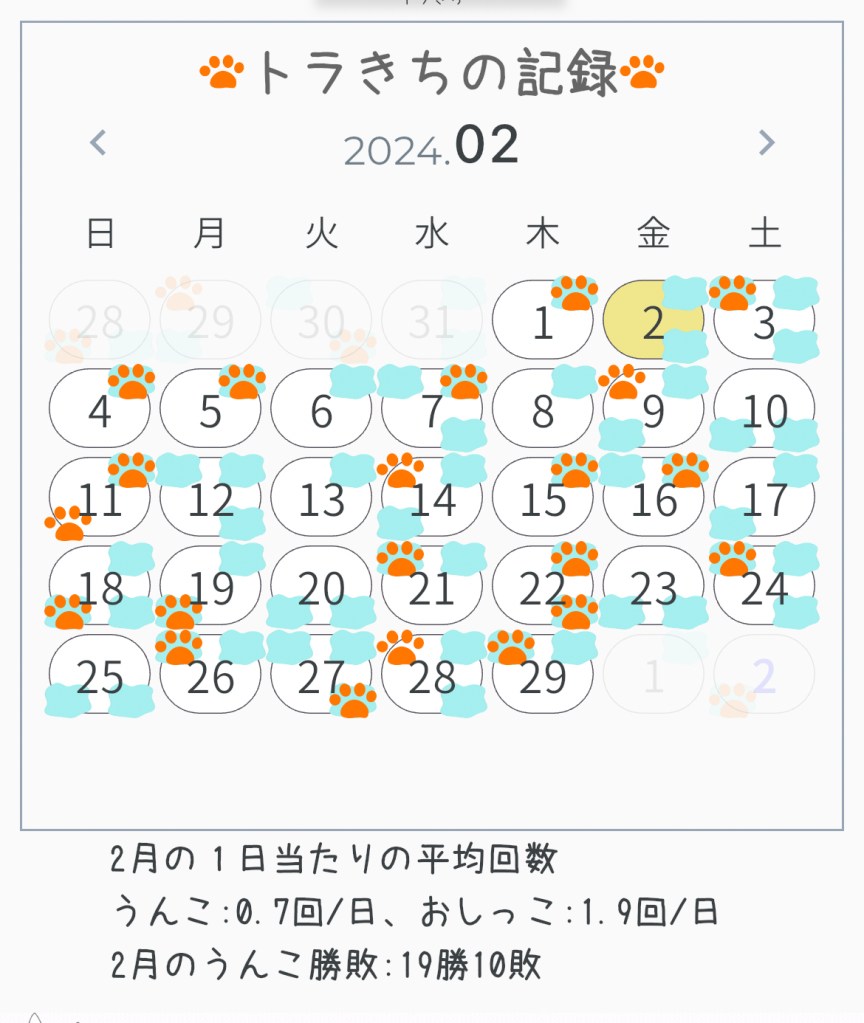
Task: Open February 15 in the calendar
Action: (542, 497)
